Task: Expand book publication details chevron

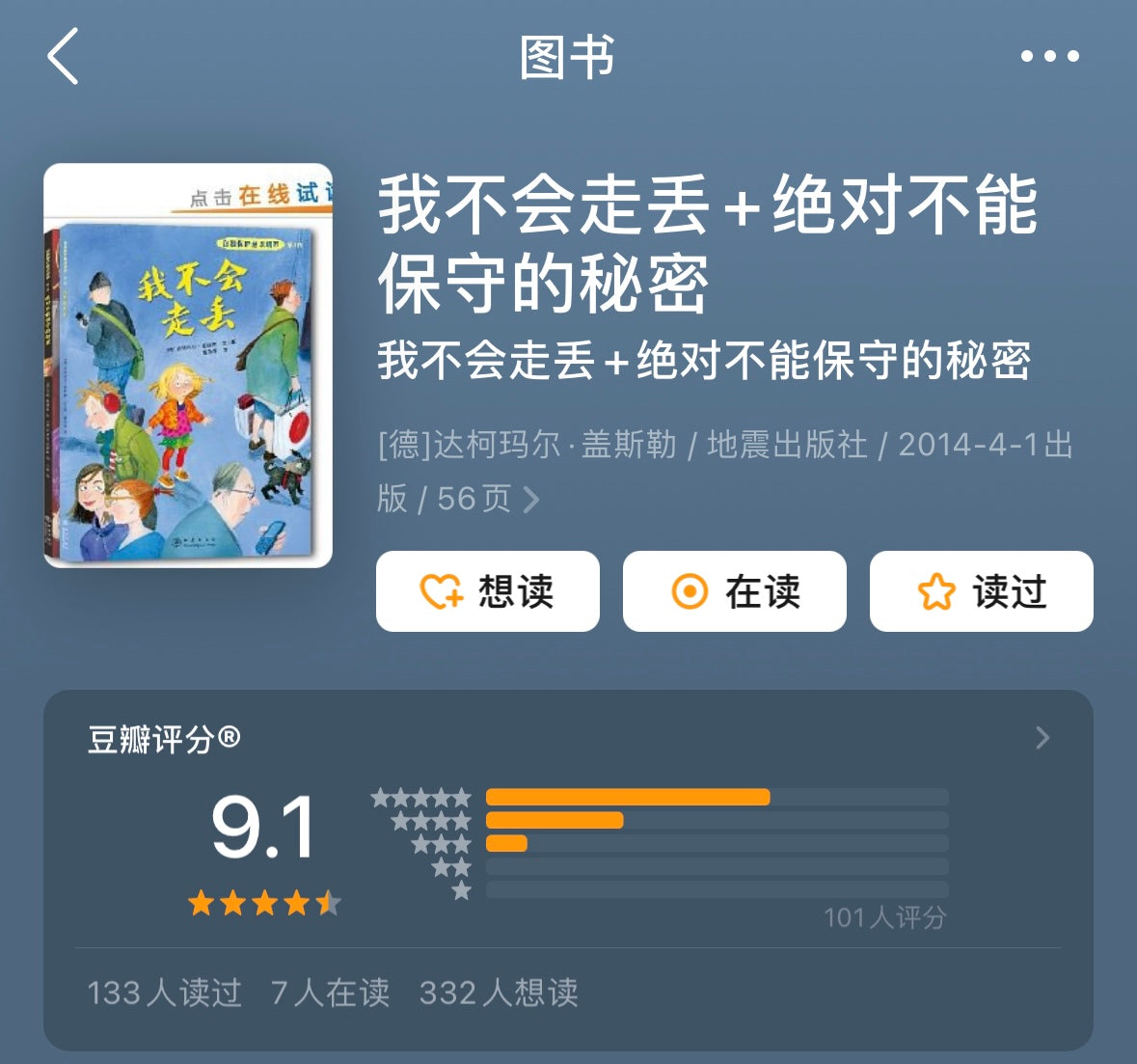Action: (x=531, y=500)
